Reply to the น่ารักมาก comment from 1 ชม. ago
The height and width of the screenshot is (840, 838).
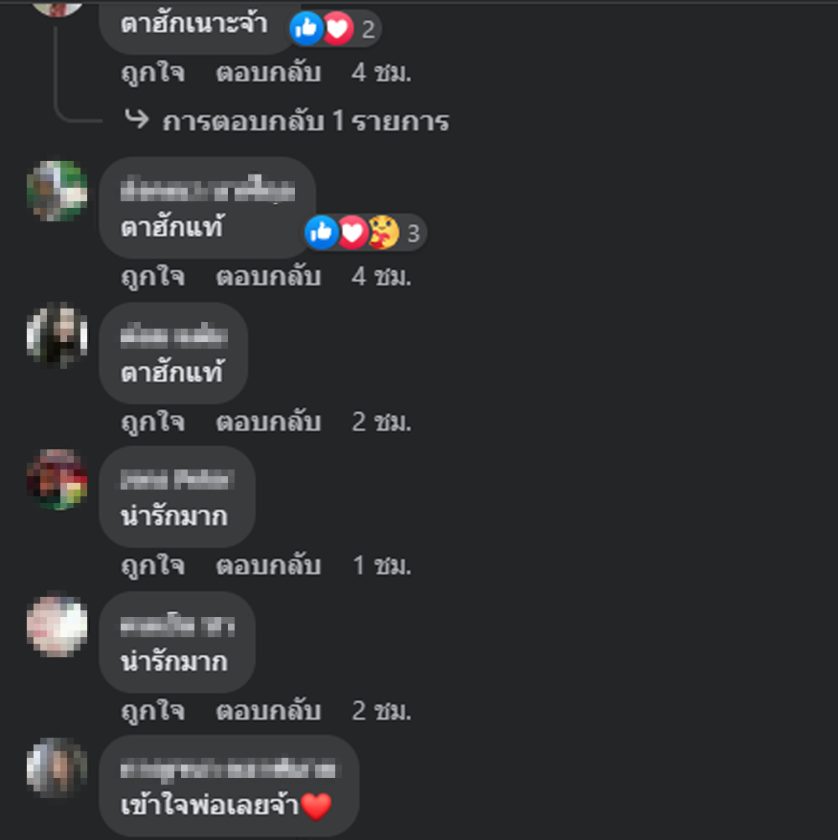tap(268, 566)
